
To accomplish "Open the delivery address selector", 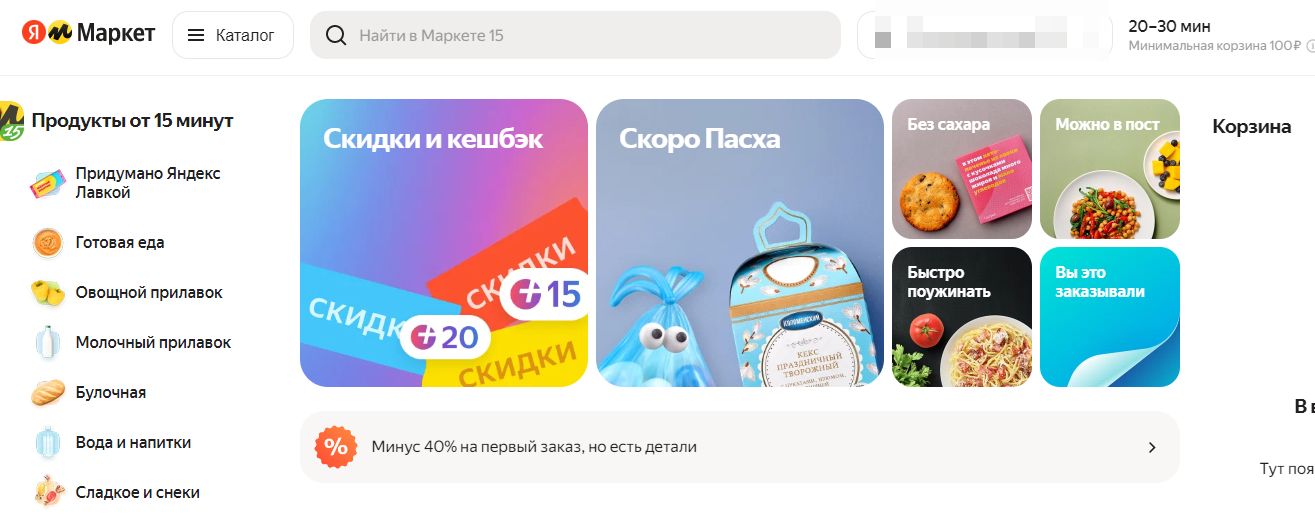I will pyautogui.click(x=984, y=35).
